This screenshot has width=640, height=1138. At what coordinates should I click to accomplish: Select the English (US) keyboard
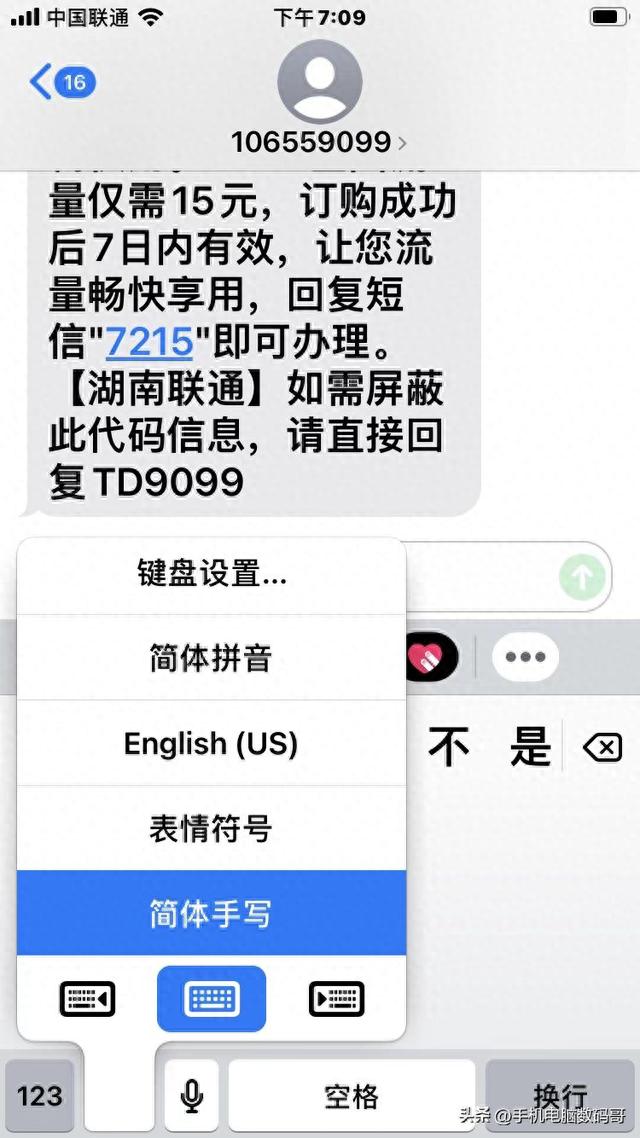(x=212, y=743)
